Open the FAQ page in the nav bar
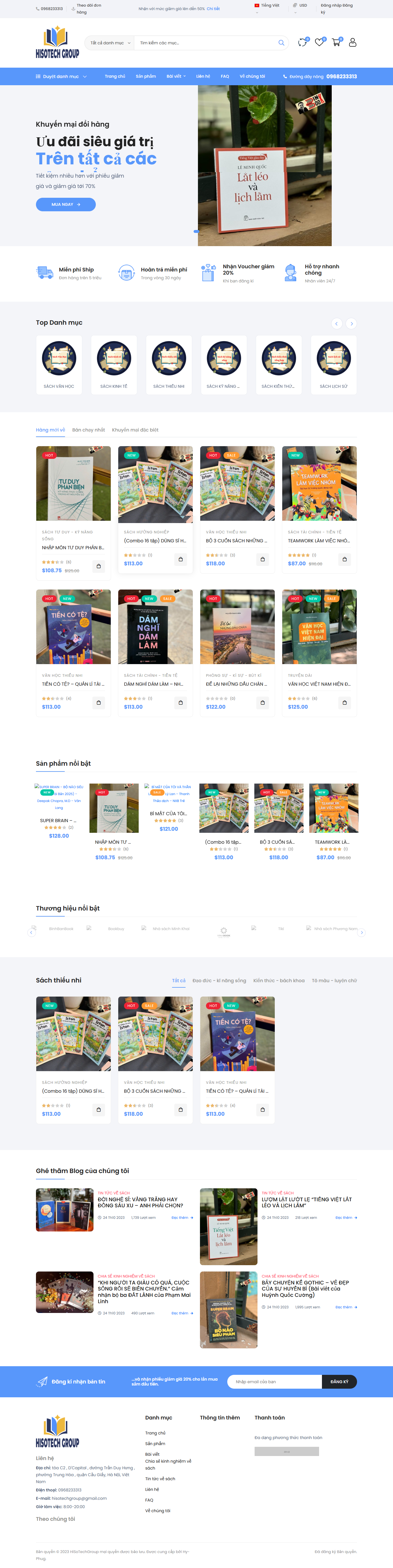 pos(224,77)
